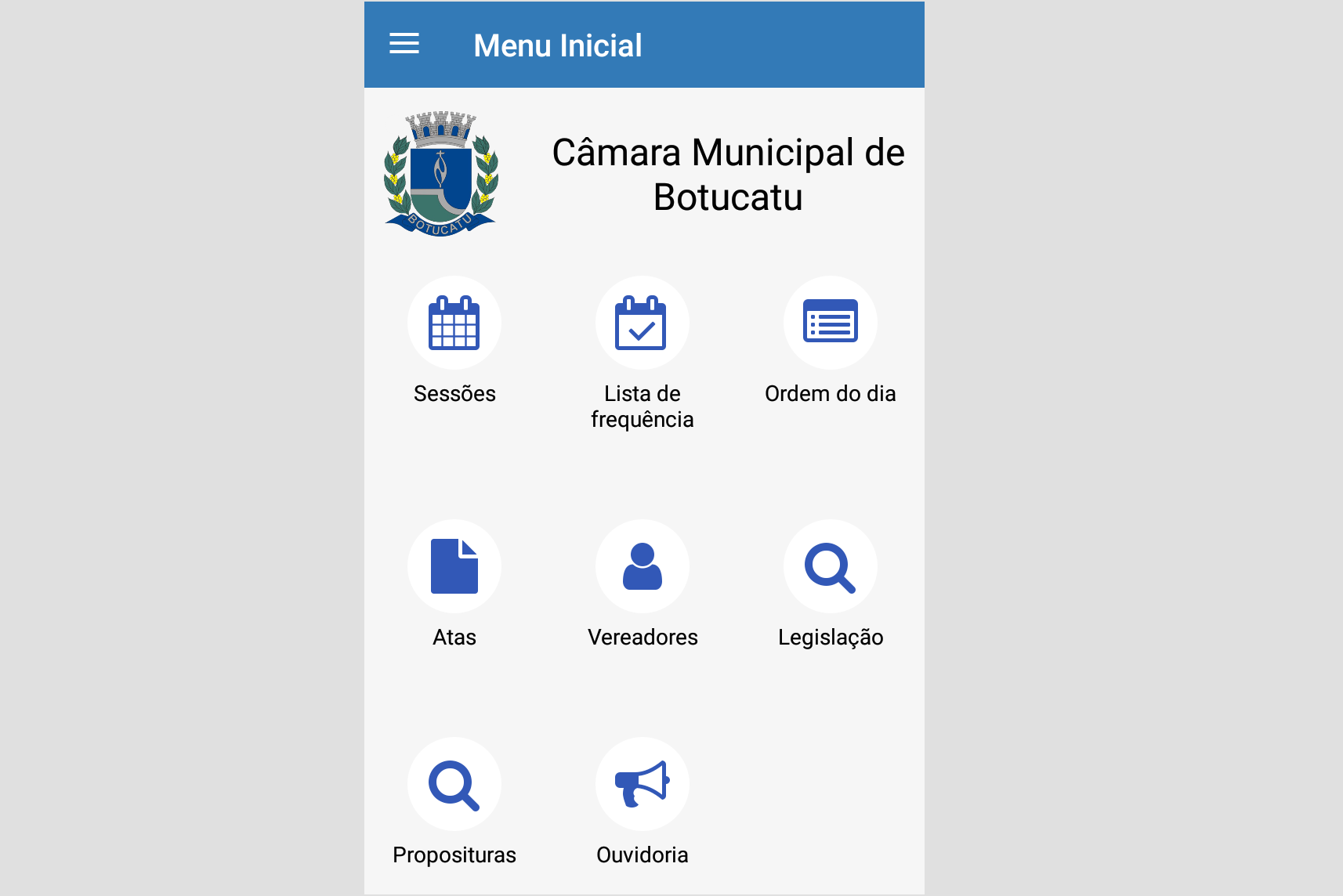This screenshot has height=896, width=1343.
Task: Browse the Vereadores list
Action: [x=642, y=566]
